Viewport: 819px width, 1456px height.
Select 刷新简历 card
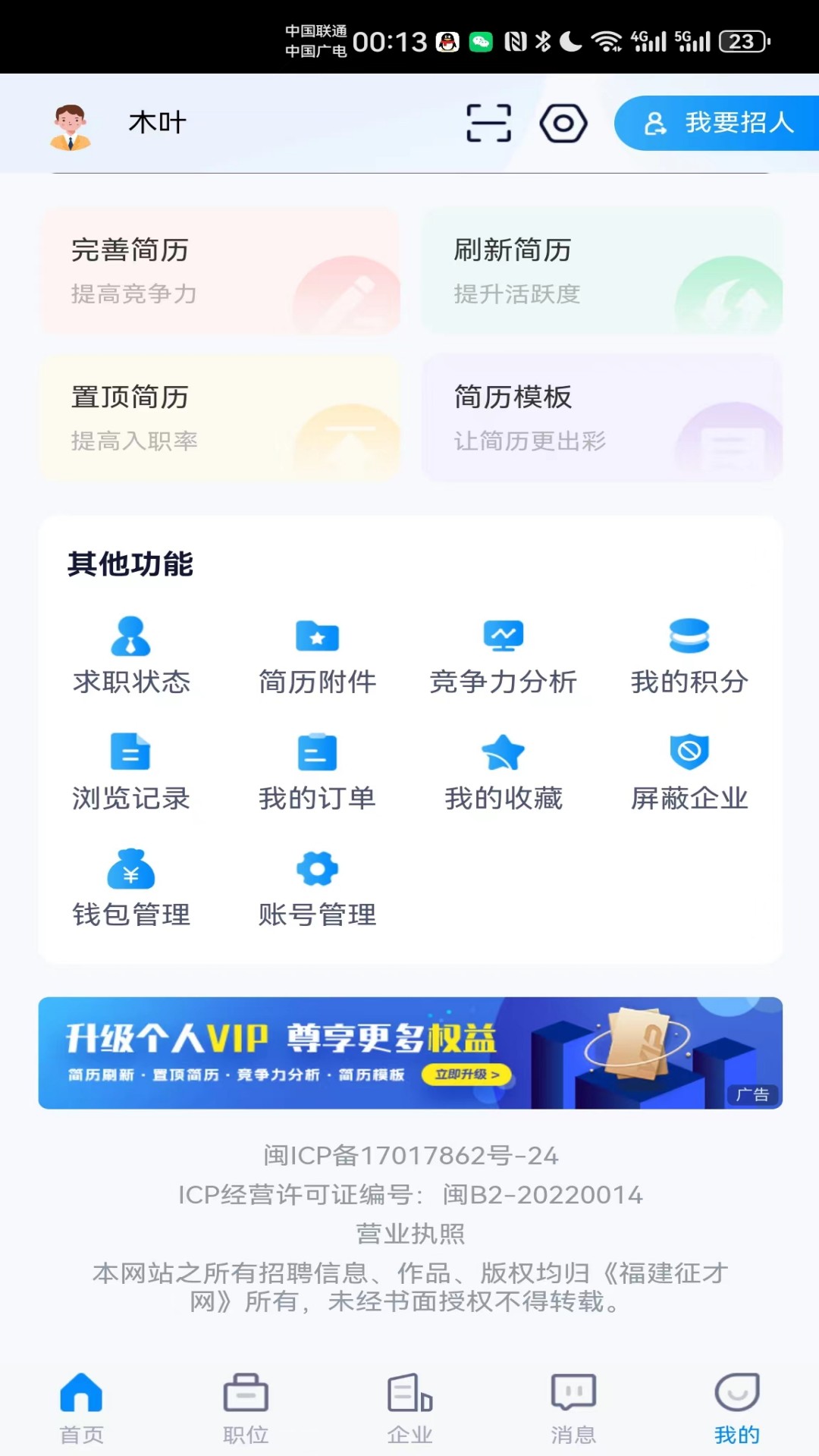(x=602, y=271)
